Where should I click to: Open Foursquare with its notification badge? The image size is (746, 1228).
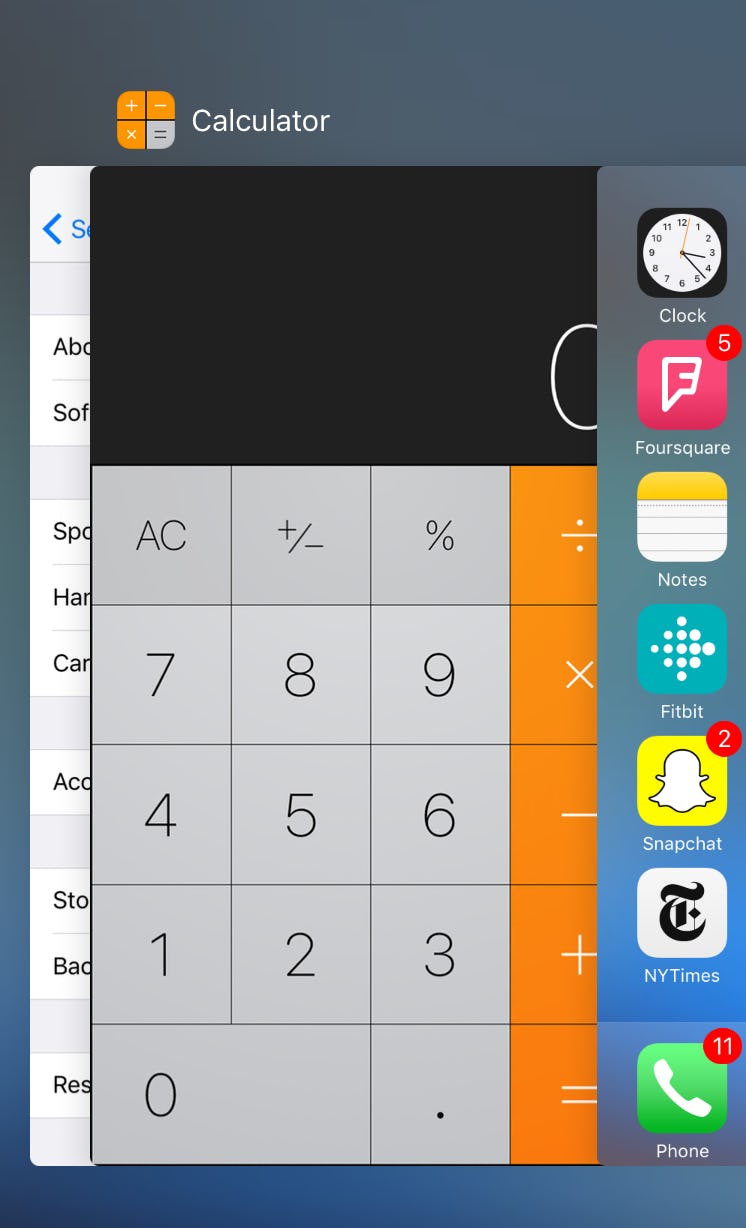click(x=682, y=385)
